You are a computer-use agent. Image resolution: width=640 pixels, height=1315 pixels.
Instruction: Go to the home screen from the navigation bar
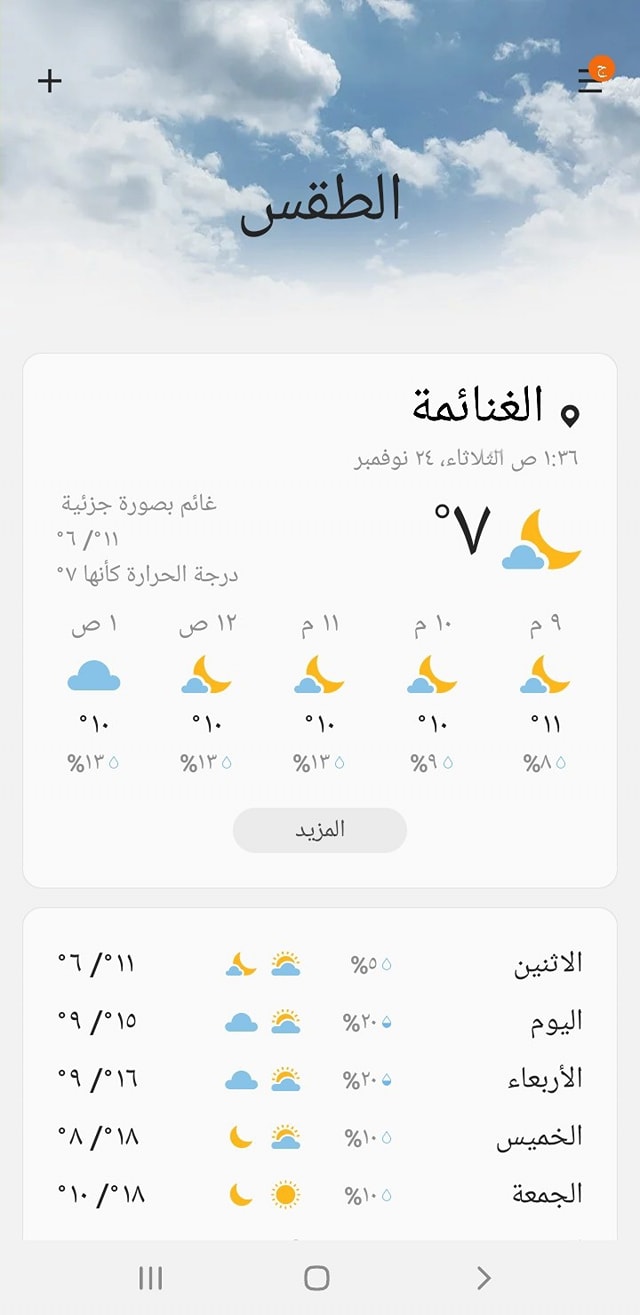[x=317, y=1277]
